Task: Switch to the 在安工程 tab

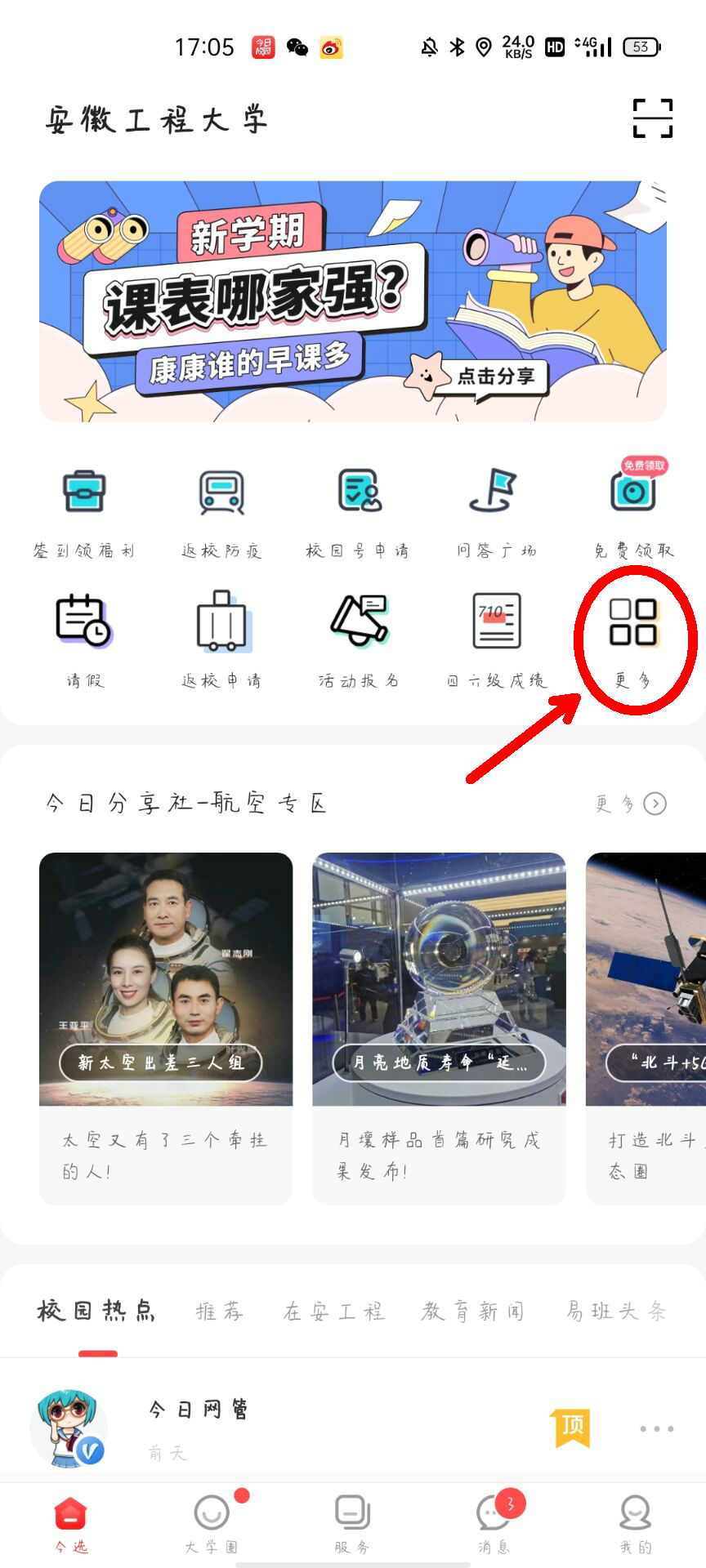Action: [333, 1312]
